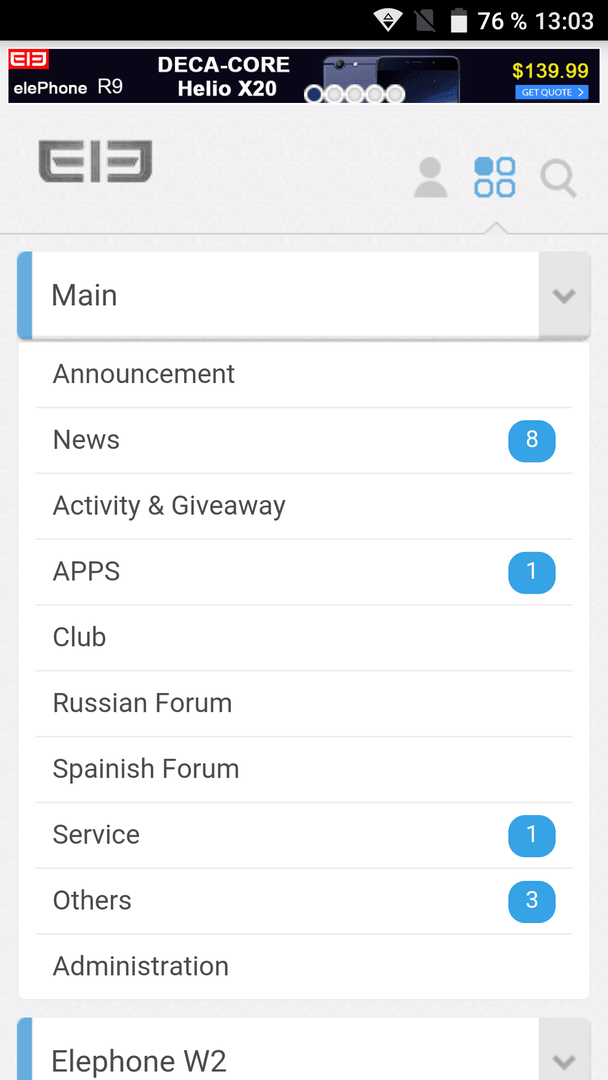Open the Administration forum
The height and width of the screenshot is (1080, 608).
click(x=304, y=966)
